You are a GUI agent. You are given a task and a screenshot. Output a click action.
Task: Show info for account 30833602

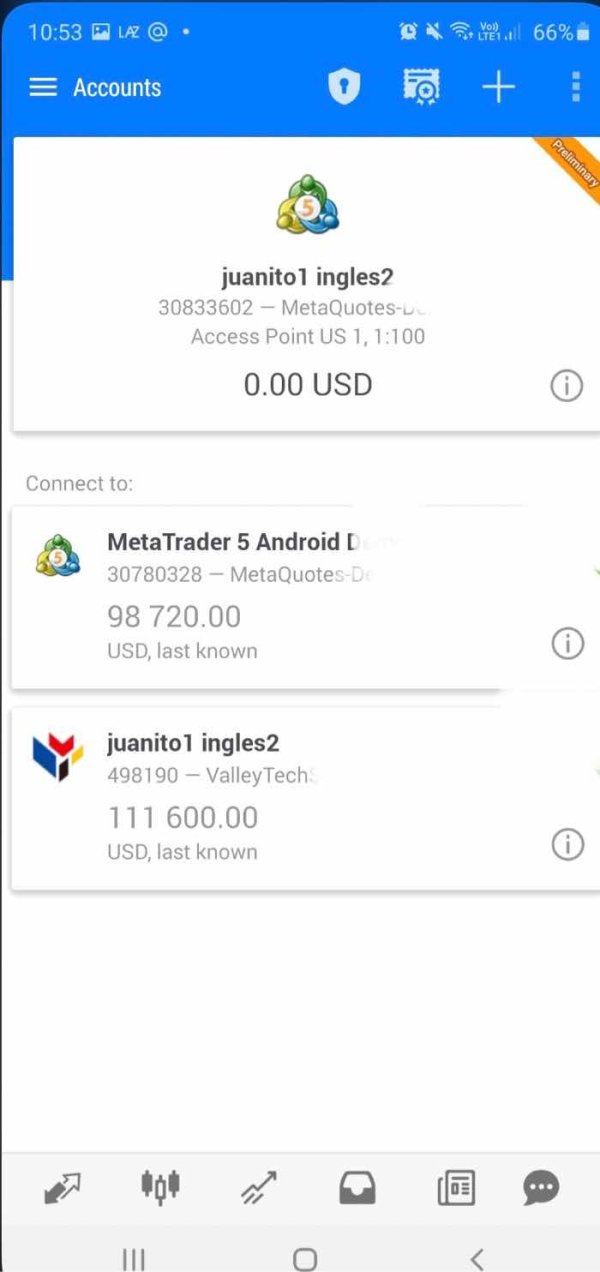[x=566, y=385]
